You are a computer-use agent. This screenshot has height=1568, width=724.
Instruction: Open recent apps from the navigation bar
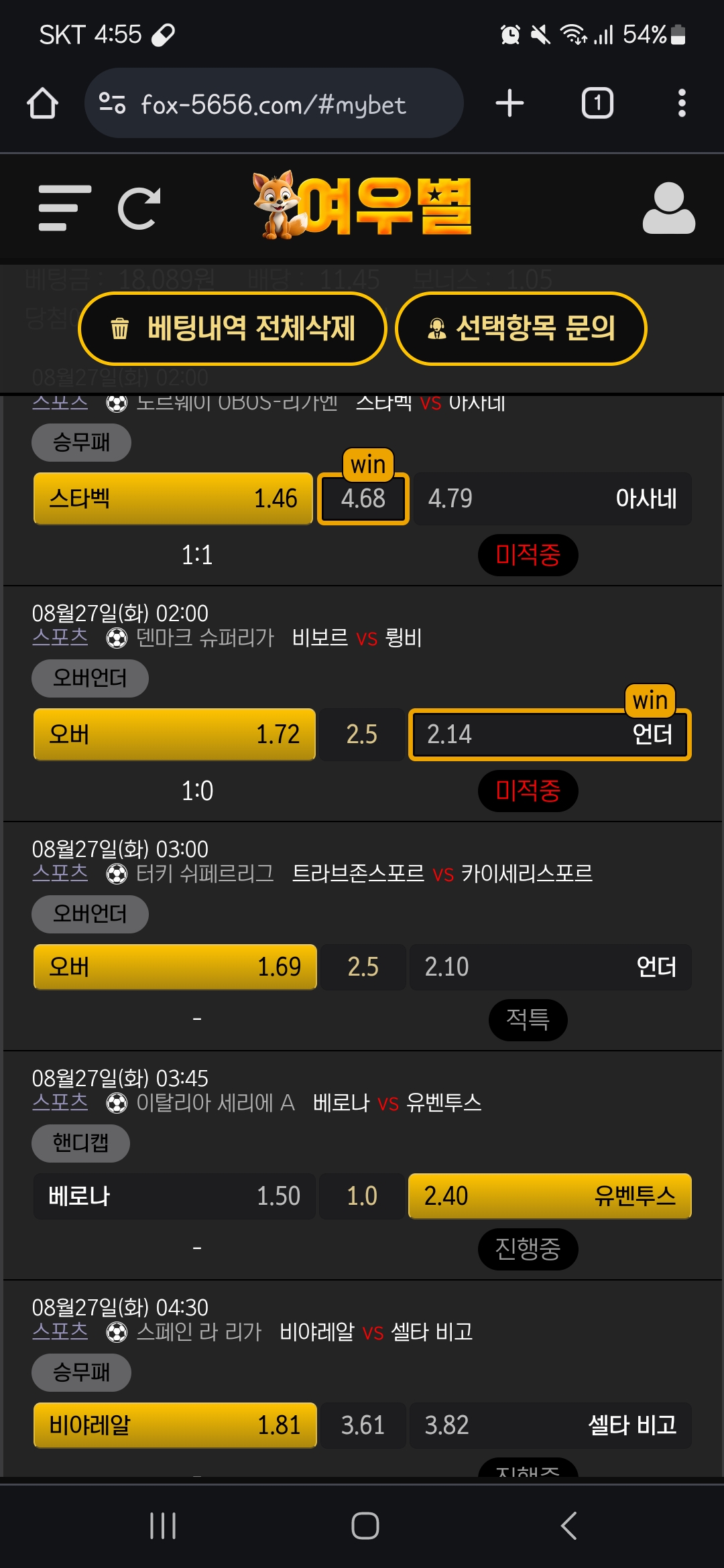pos(163,1526)
